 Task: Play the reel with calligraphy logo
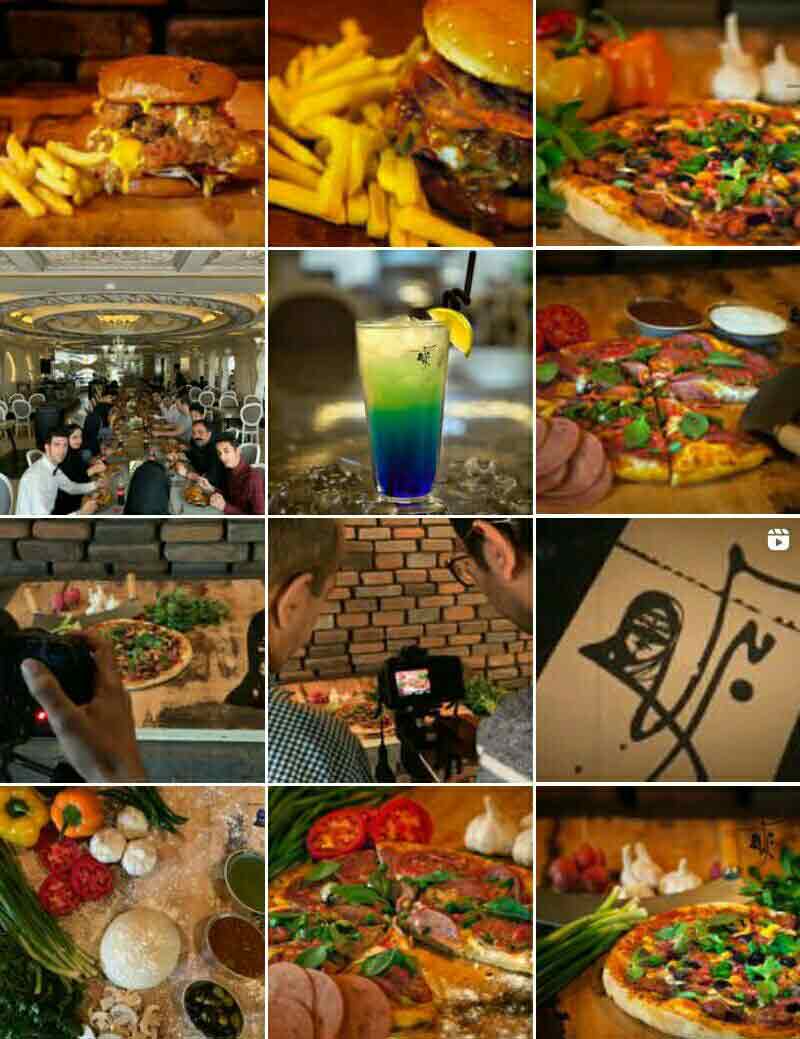coord(667,650)
